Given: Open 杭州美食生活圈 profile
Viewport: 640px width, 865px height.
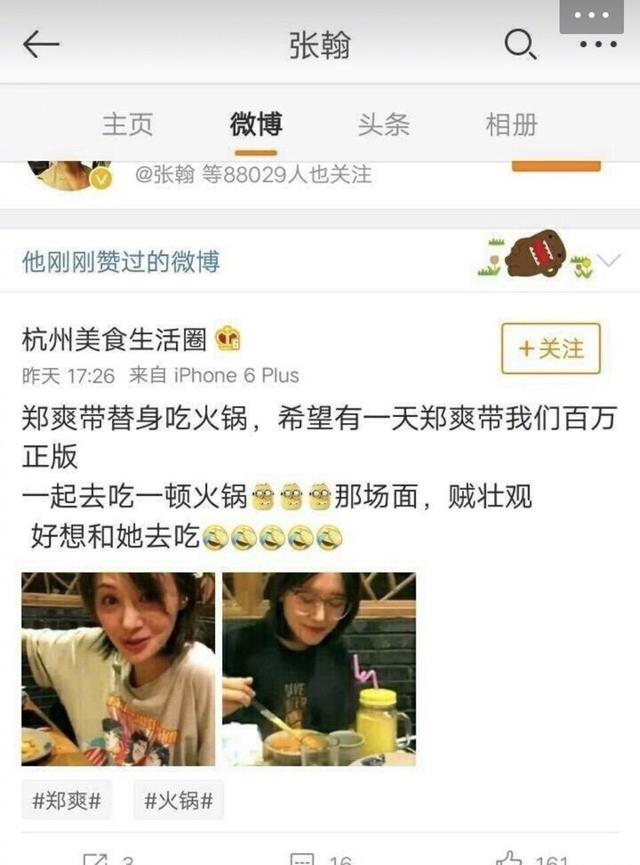Looking at the screenshot, I should click(114, 340).
